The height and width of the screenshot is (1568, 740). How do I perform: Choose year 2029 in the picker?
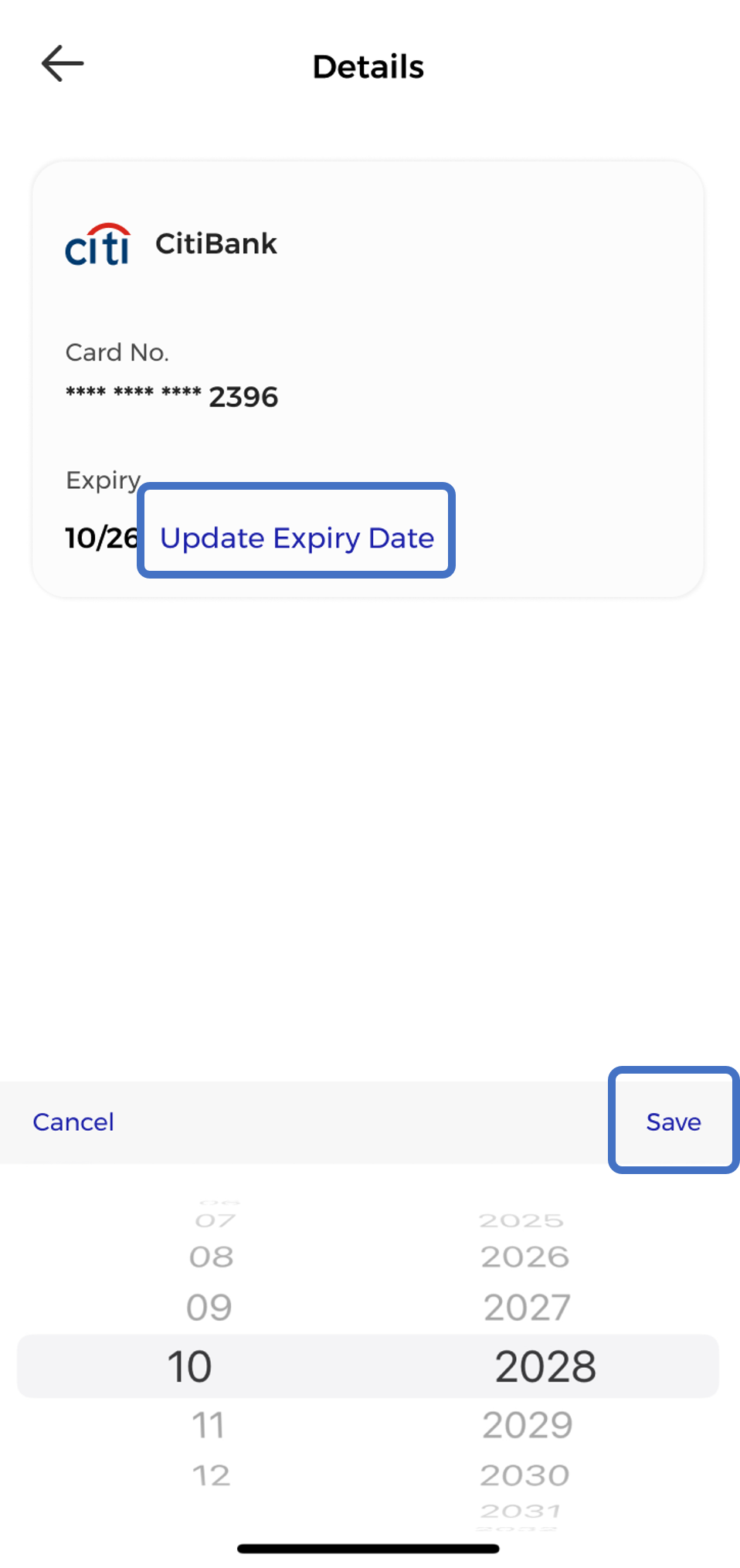coord(528,1425)
